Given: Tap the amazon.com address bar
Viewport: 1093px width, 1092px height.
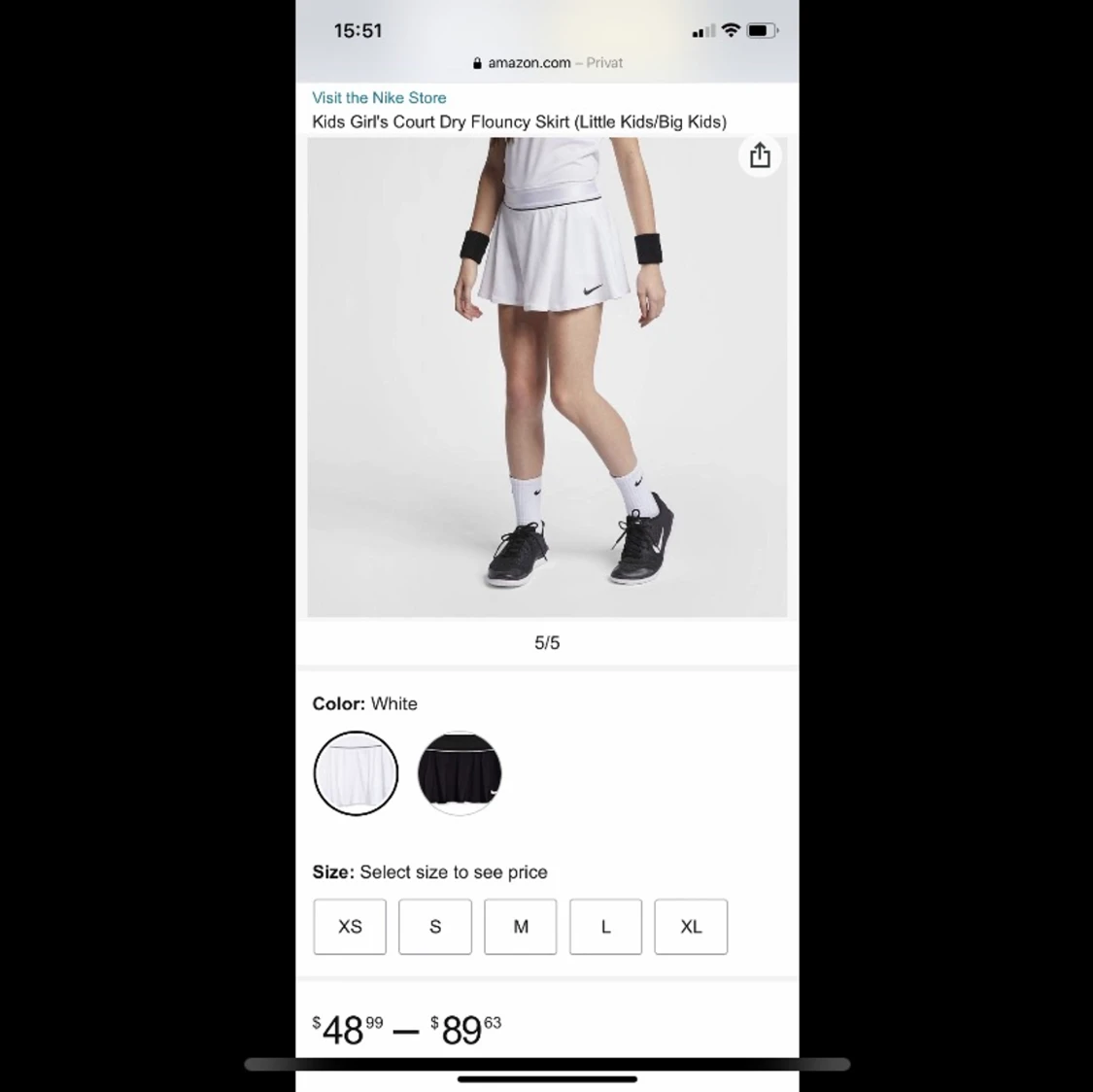Looking at the screenshot, I should pyautogui.click(x=547, y=63).
